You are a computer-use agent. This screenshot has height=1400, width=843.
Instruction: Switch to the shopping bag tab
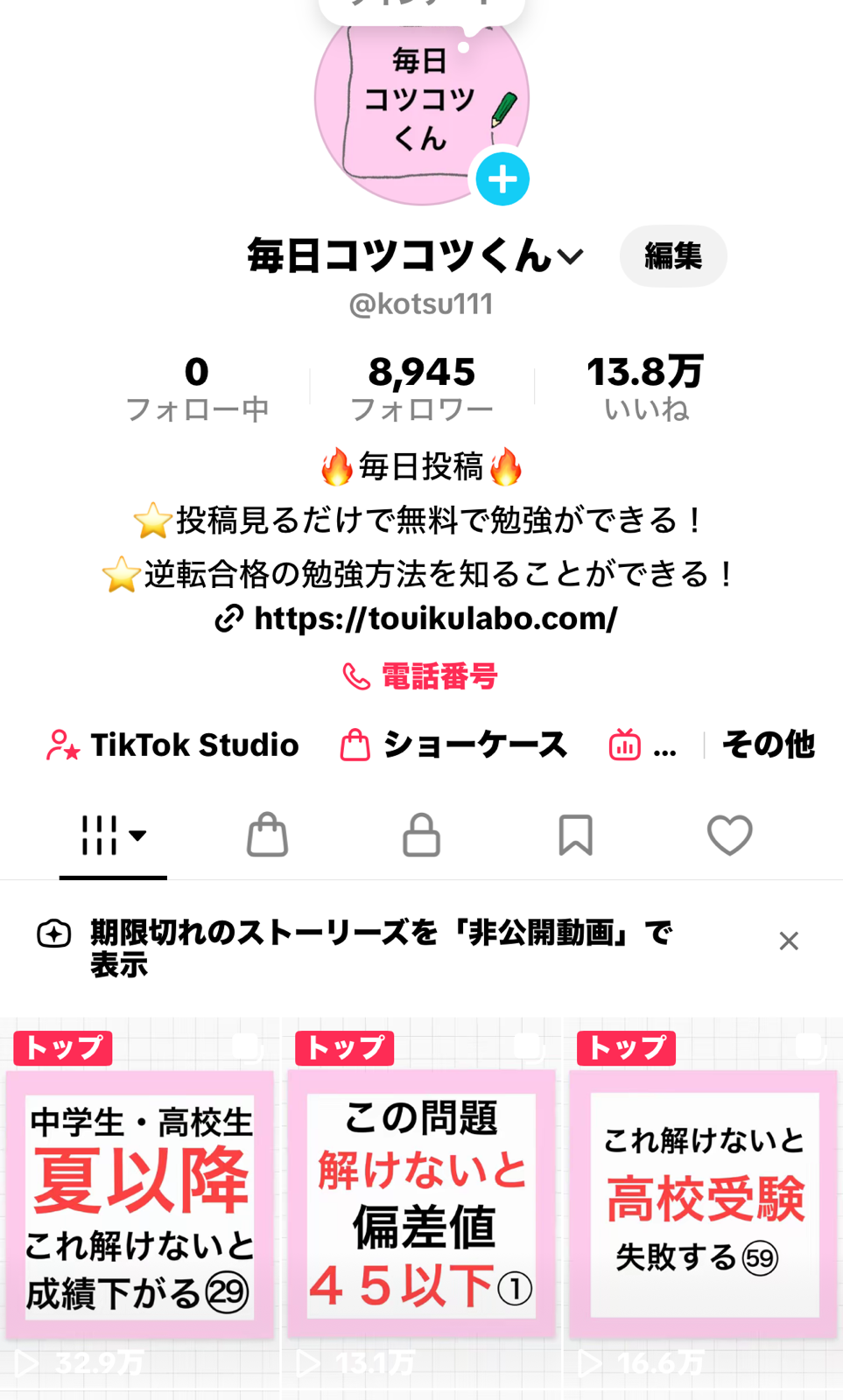pyautogui.click(x=267, y=836)
